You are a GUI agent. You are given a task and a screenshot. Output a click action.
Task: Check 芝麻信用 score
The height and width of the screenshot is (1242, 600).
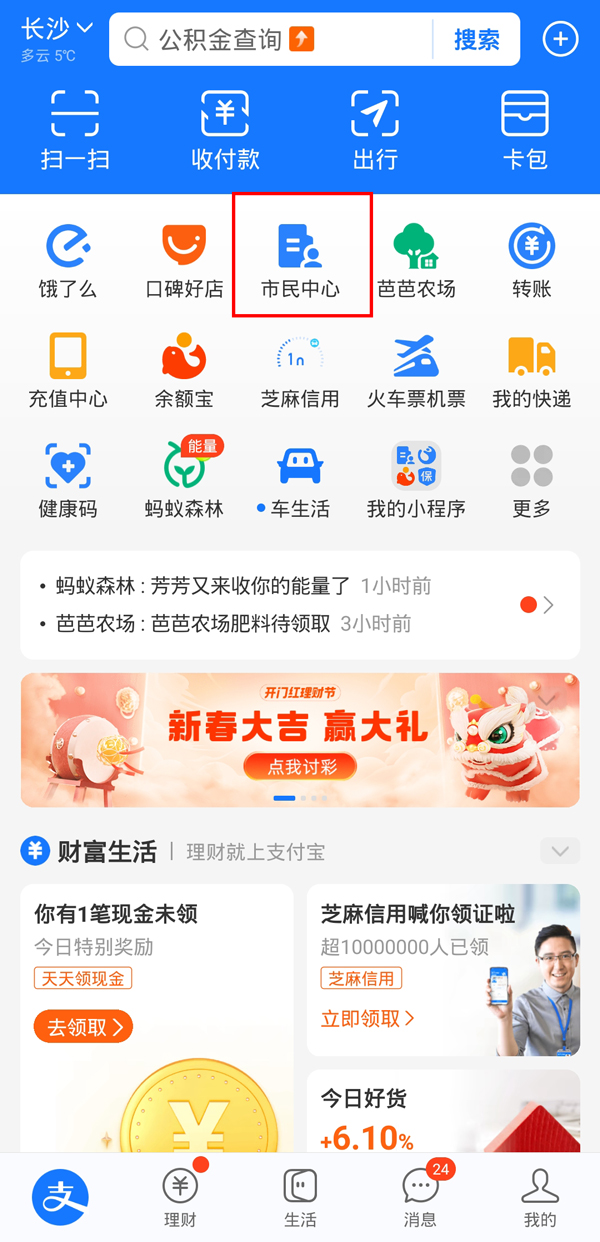pyautogui.click(x=300, y=370)
